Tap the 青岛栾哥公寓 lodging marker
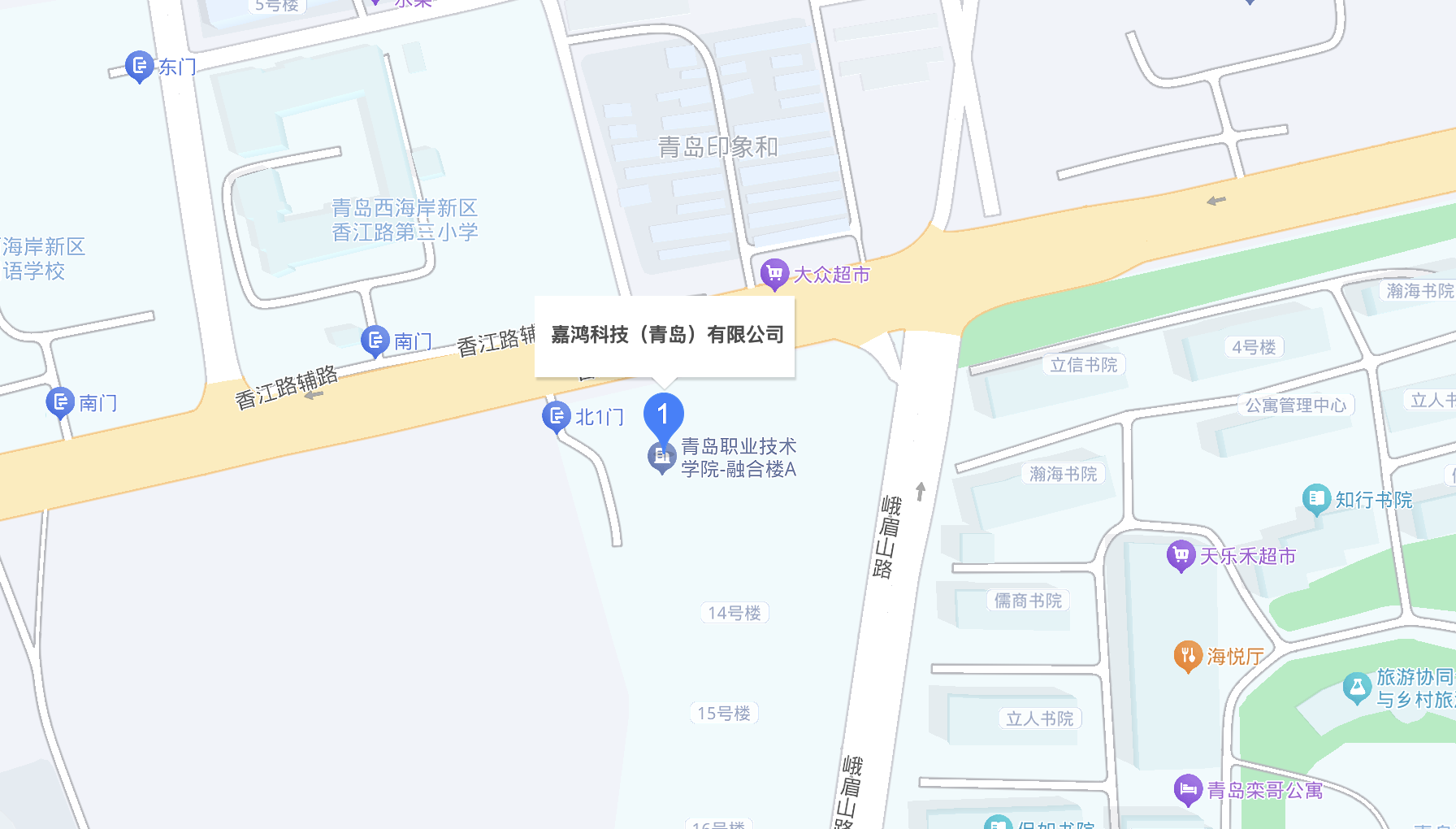Image resolution: width=1456 pixels, height=829 pixels. [1188, 788]
